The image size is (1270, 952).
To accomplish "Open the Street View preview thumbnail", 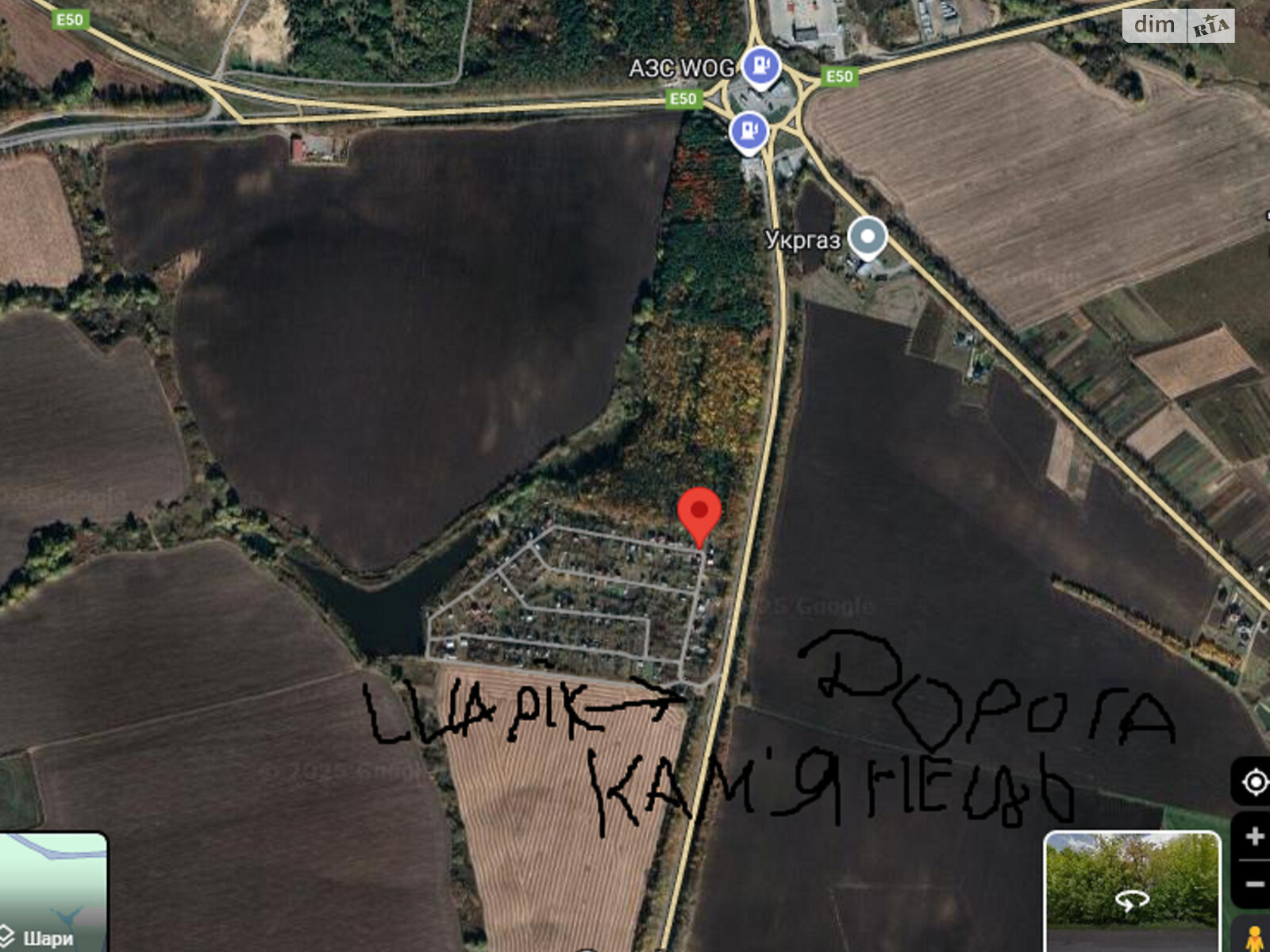I will (1132, 892).
